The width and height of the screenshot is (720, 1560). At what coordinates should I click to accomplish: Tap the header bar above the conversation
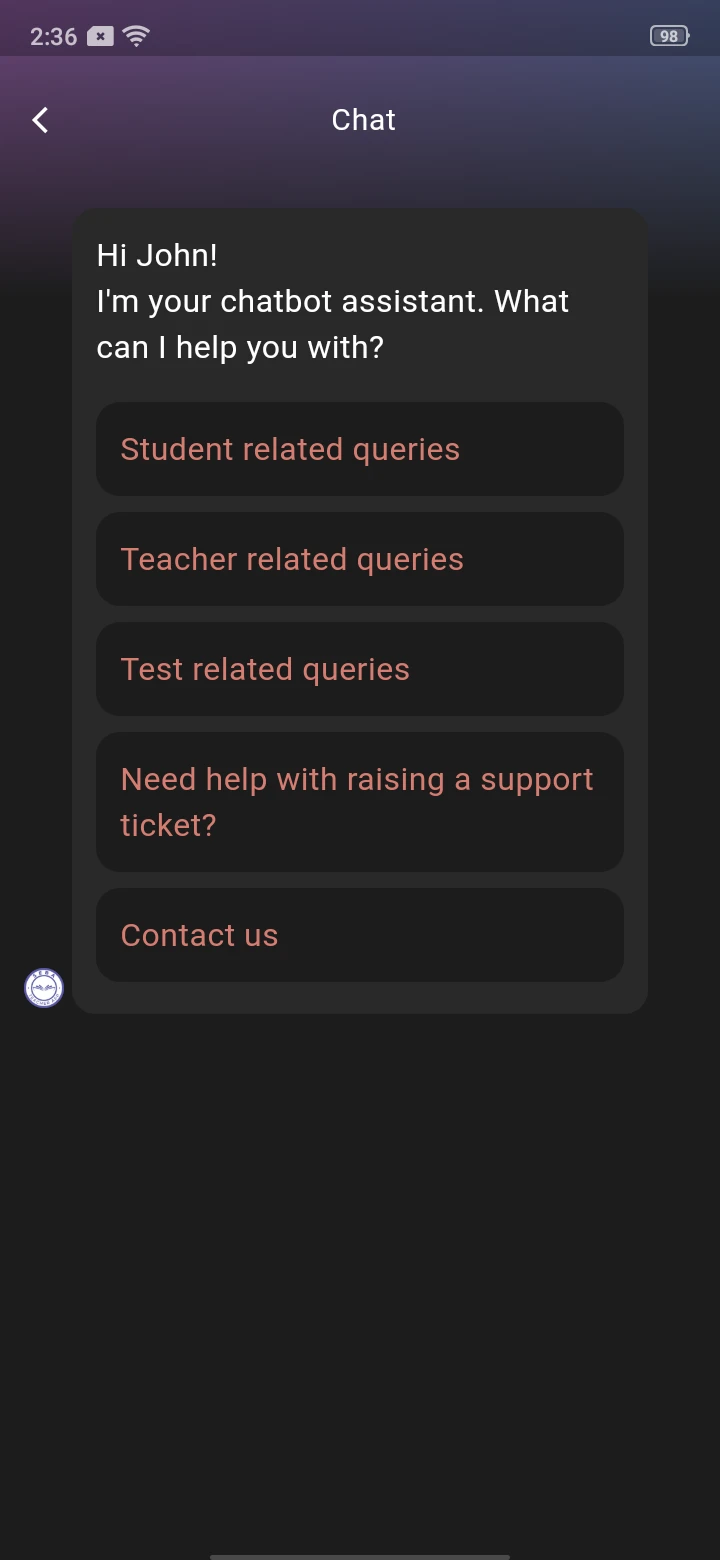pyautogui.click(x=362, y=120)
